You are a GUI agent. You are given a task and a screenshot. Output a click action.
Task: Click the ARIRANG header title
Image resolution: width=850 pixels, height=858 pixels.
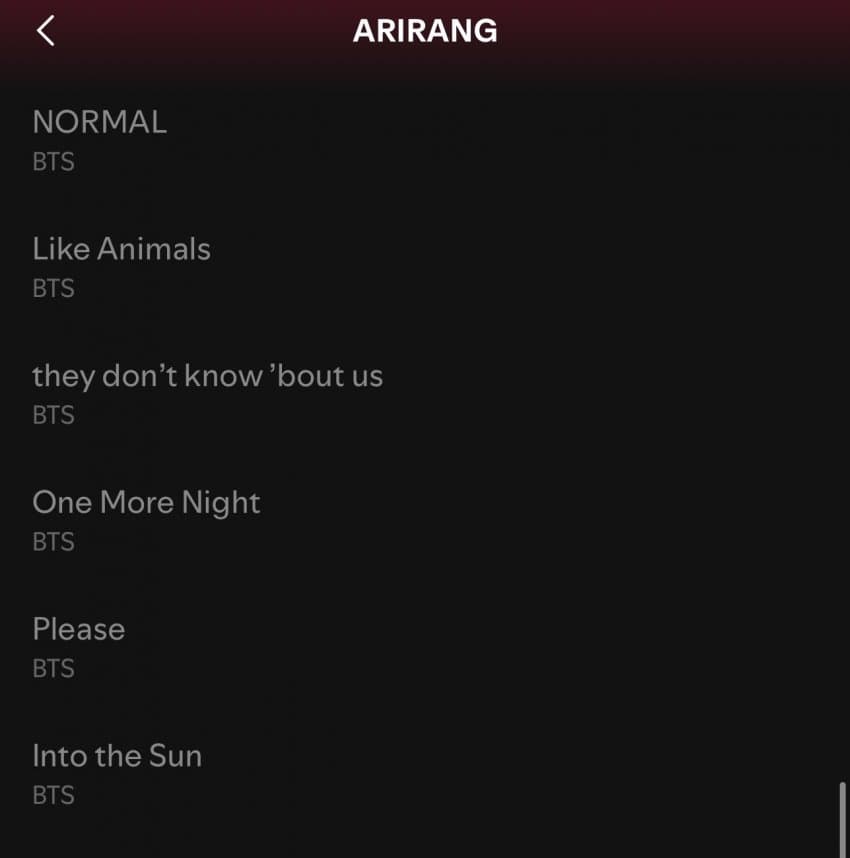(424, 30)
